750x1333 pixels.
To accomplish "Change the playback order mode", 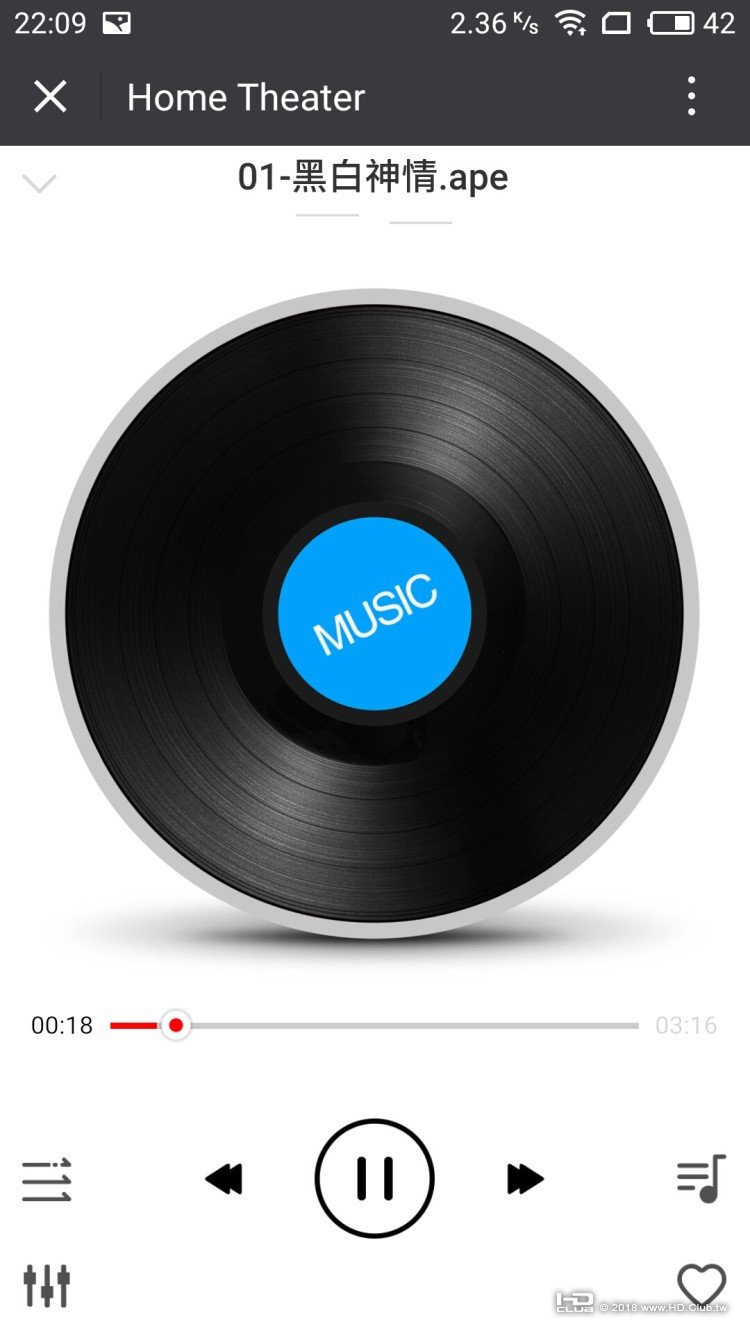I will pyautogui.click(x=47, y=1180).
